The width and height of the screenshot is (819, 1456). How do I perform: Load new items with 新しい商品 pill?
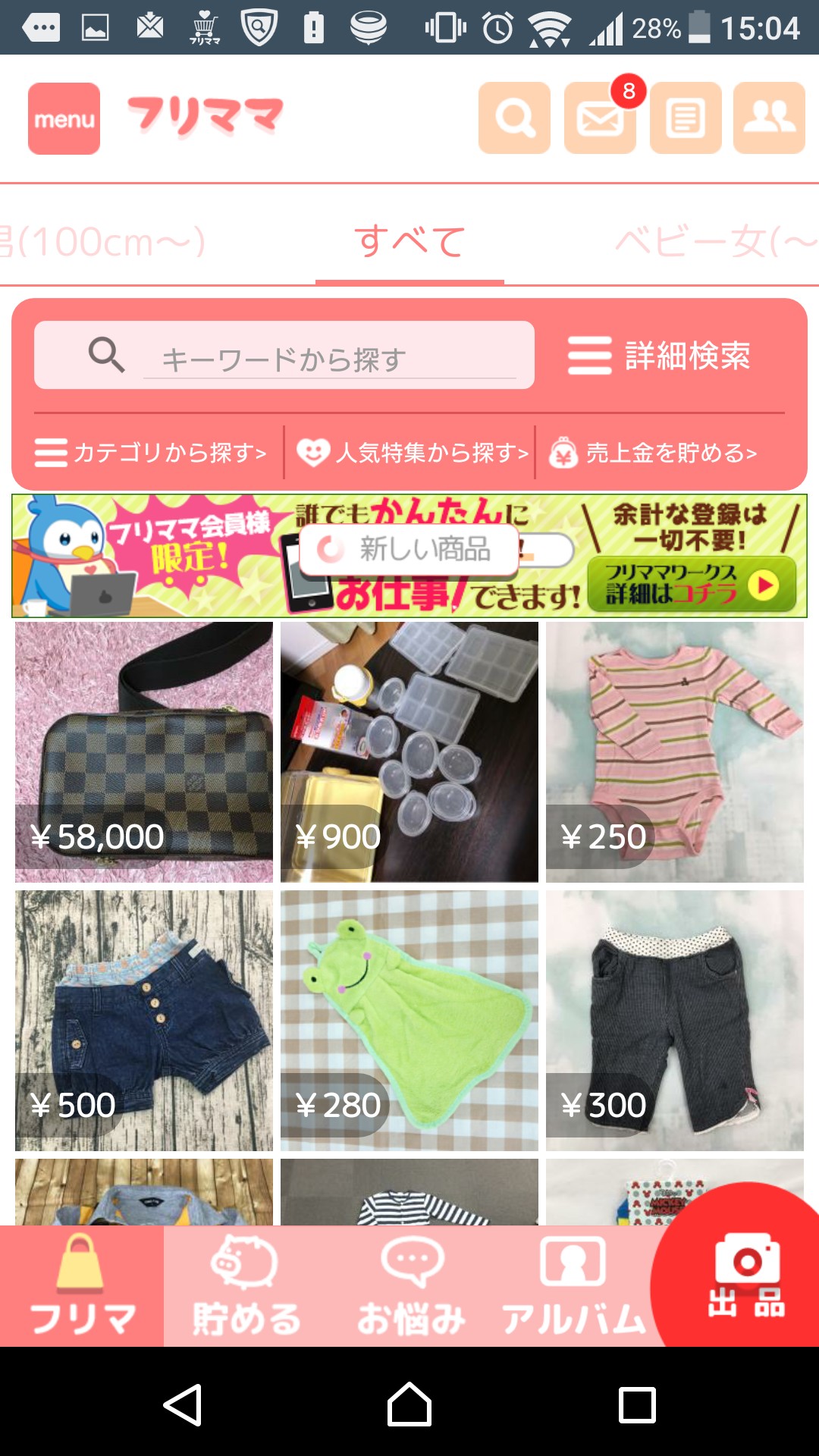tap(409, 549)
